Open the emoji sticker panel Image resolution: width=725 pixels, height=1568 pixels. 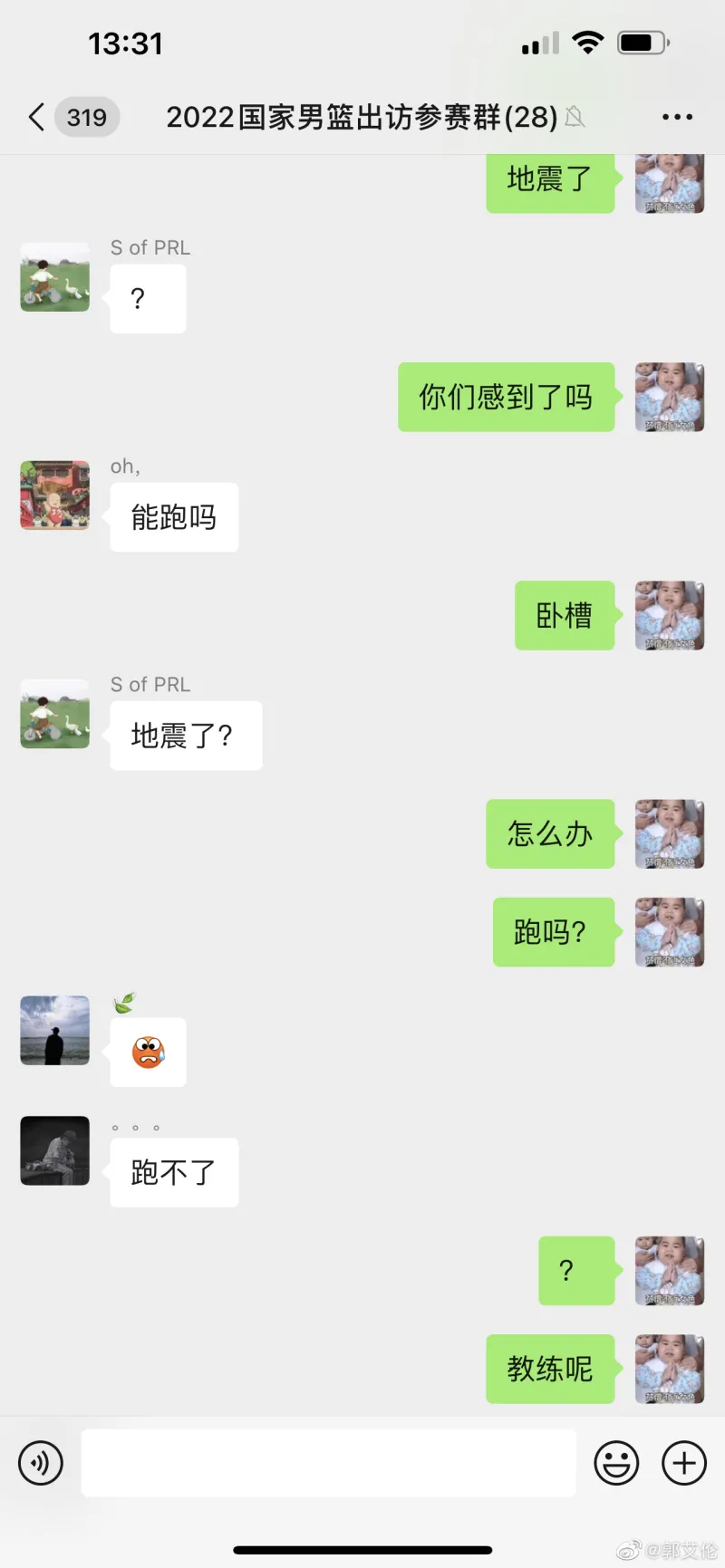pyautogui.click(x=616, y=1463)
